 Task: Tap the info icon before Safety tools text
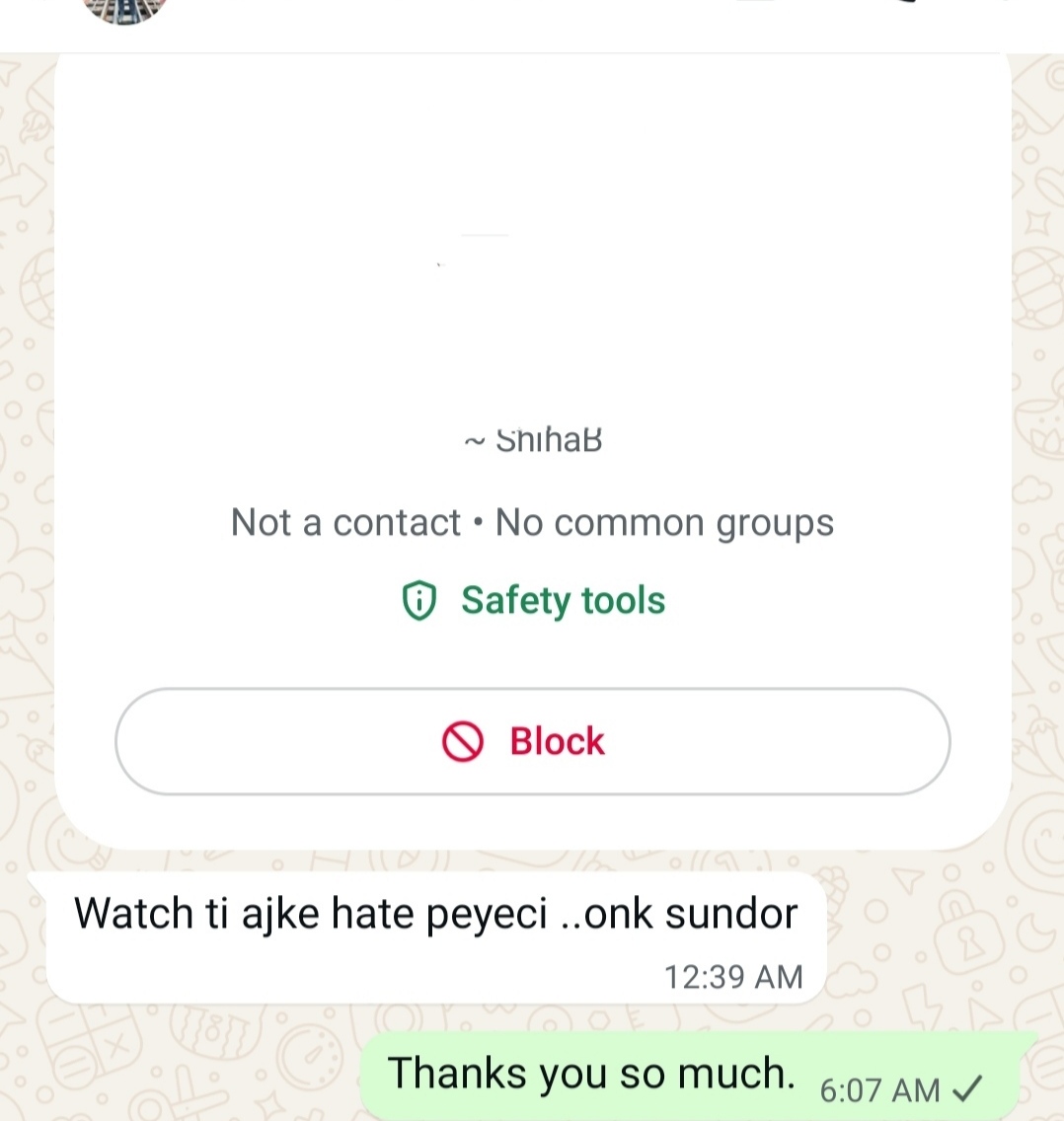coord(418,600)
